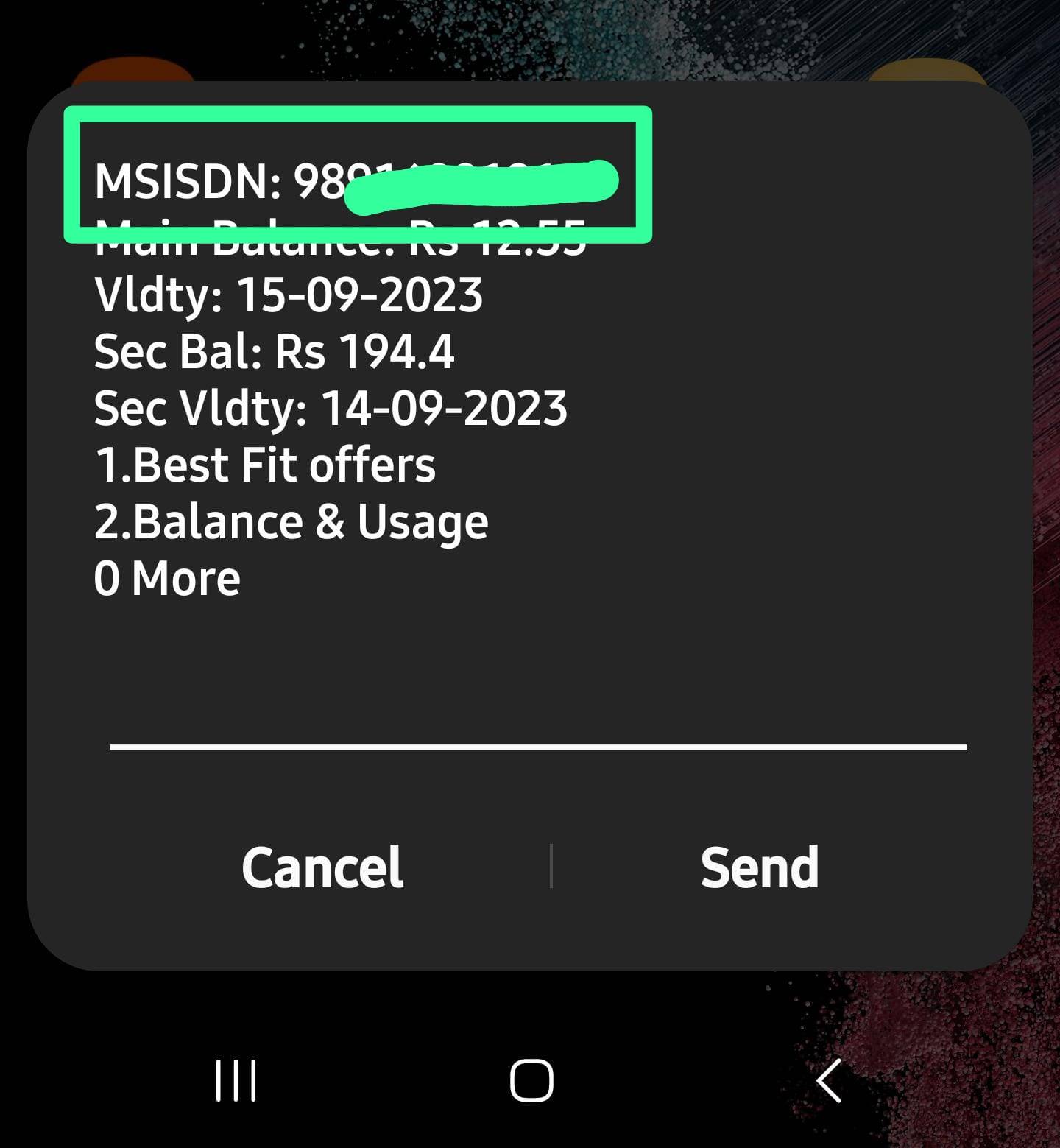Viewport: 1060px width, 1148px height.
Task: Go to the home screen
Action: pyautogui.click(x=531, y=1080)
